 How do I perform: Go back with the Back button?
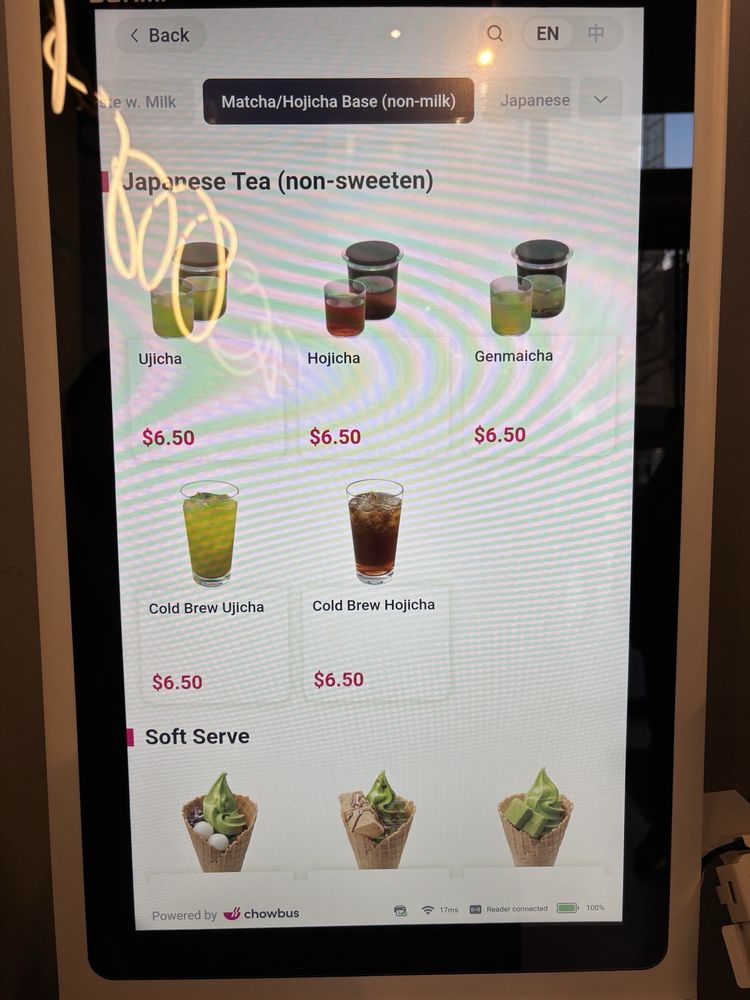[160, 35]
